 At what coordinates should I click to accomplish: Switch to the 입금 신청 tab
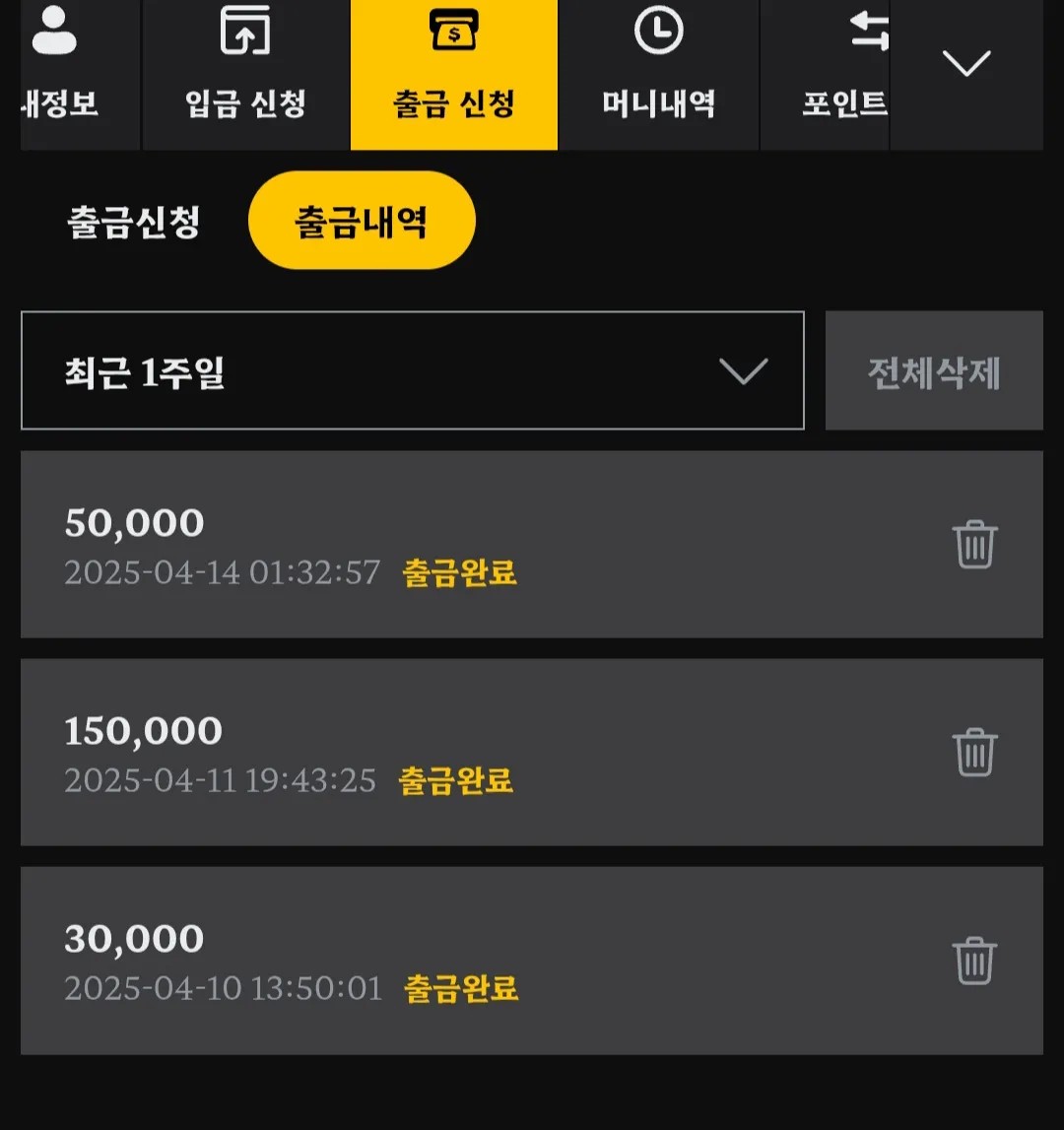click(x=246, y=74)
